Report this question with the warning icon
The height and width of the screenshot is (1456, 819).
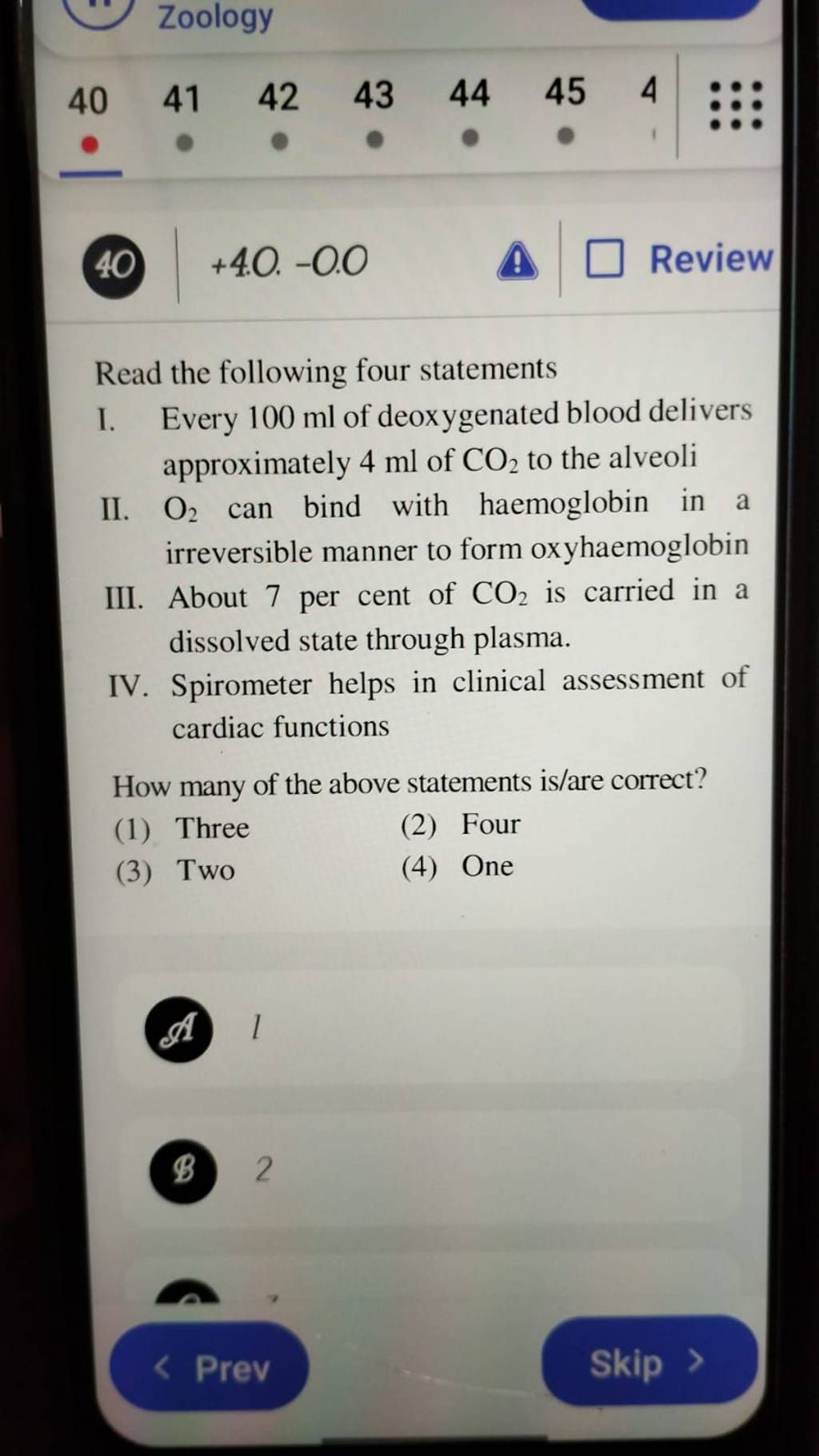517,261
